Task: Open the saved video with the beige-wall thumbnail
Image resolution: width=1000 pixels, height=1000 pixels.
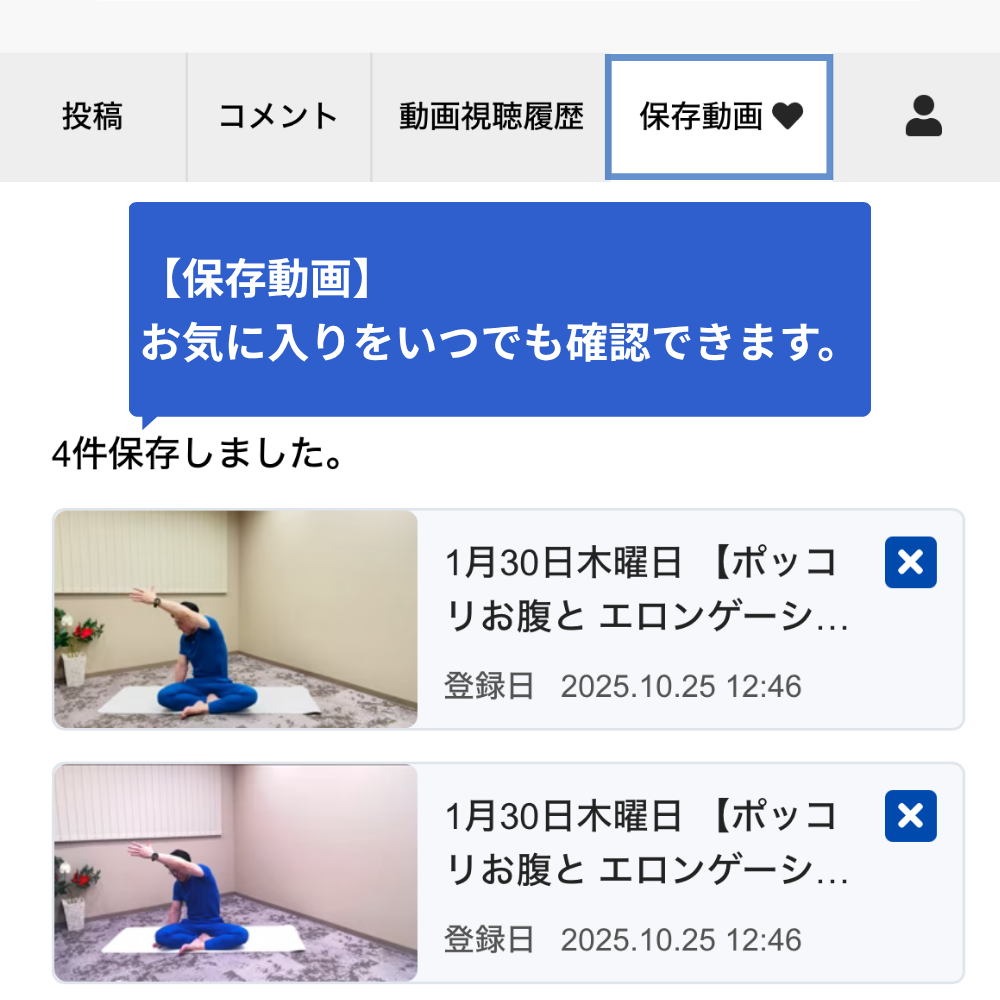Action: (236, 620)
